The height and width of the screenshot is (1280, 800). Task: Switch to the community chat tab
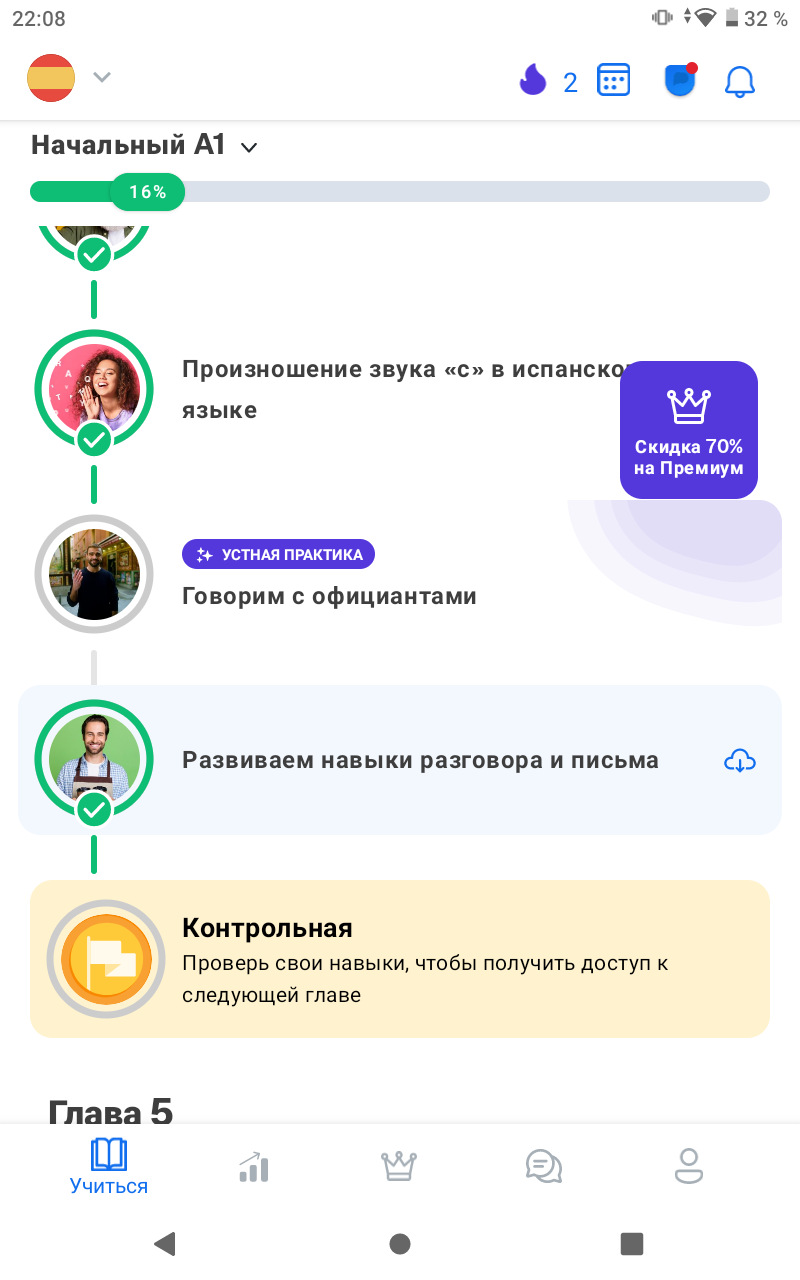(544, 1166)
